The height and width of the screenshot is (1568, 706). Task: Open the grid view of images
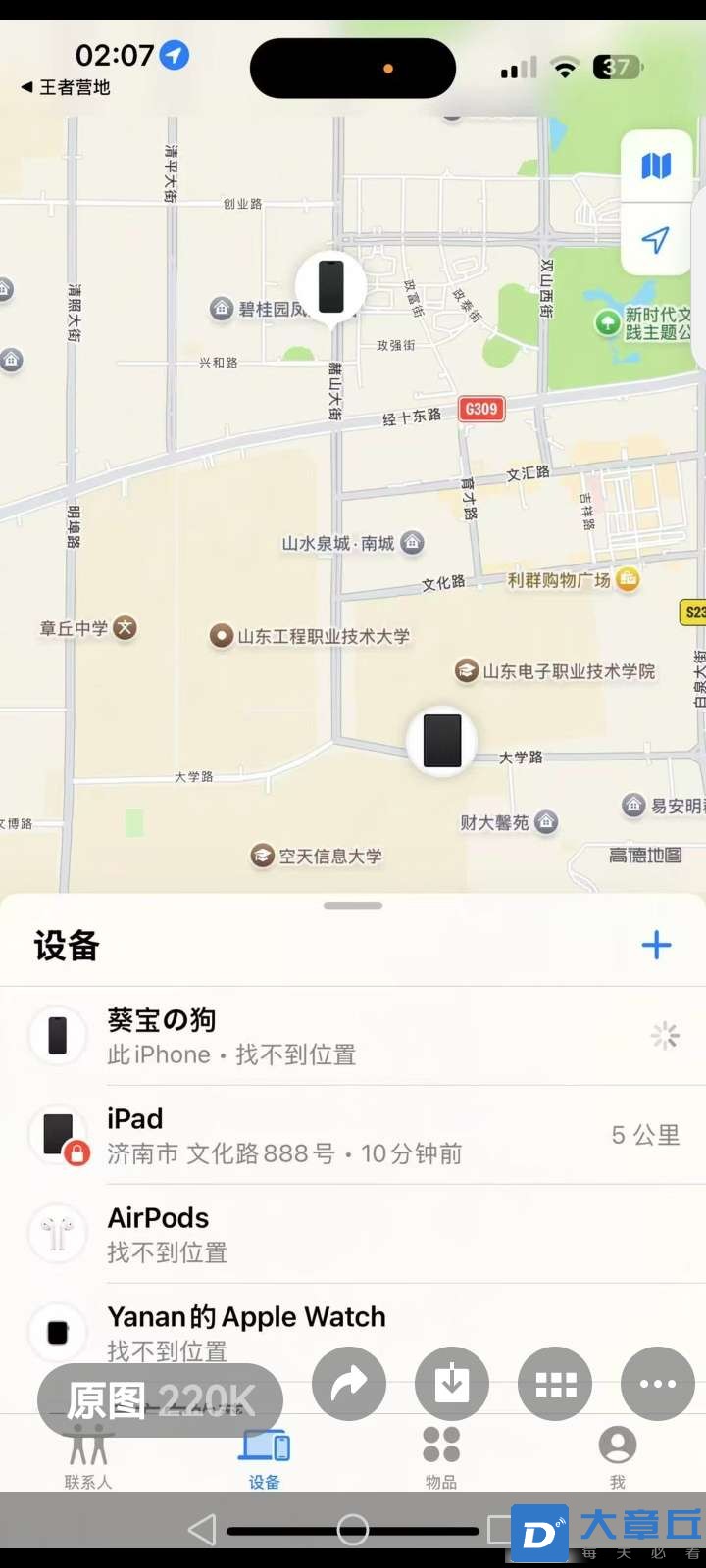point(555,1384)
